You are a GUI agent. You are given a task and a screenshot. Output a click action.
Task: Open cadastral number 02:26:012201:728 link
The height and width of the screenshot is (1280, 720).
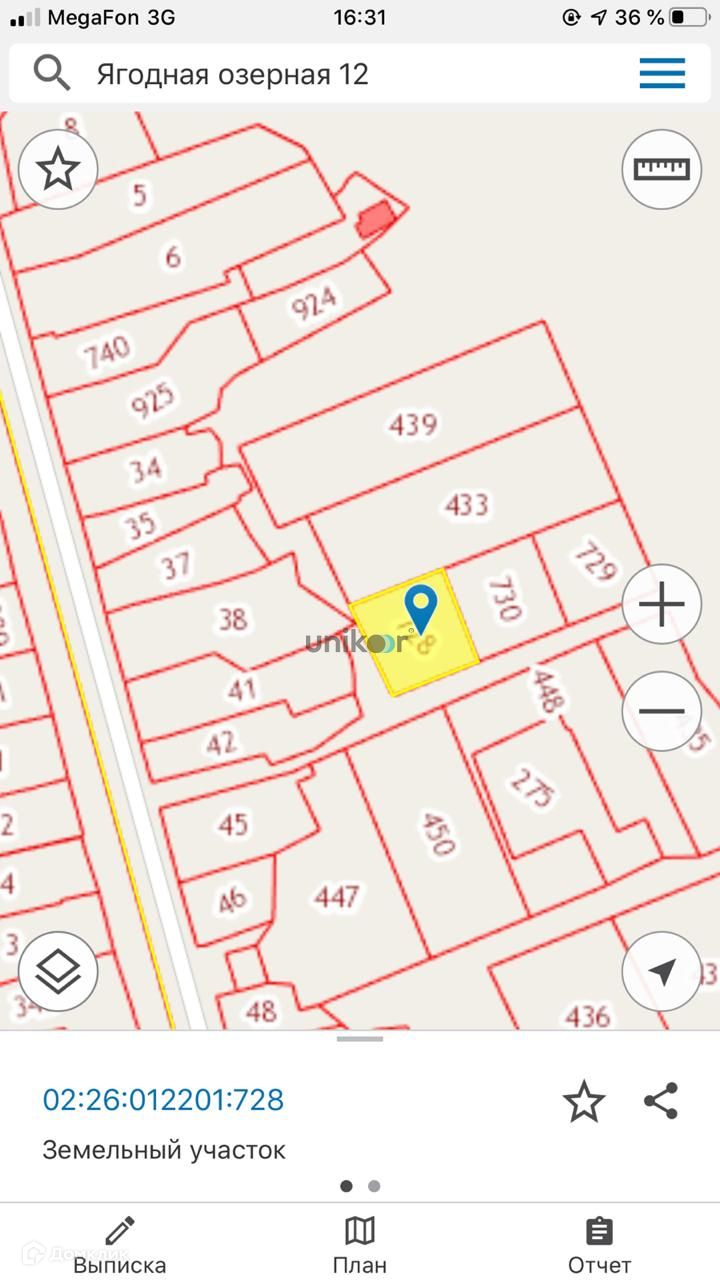(x=163, y=1100)
